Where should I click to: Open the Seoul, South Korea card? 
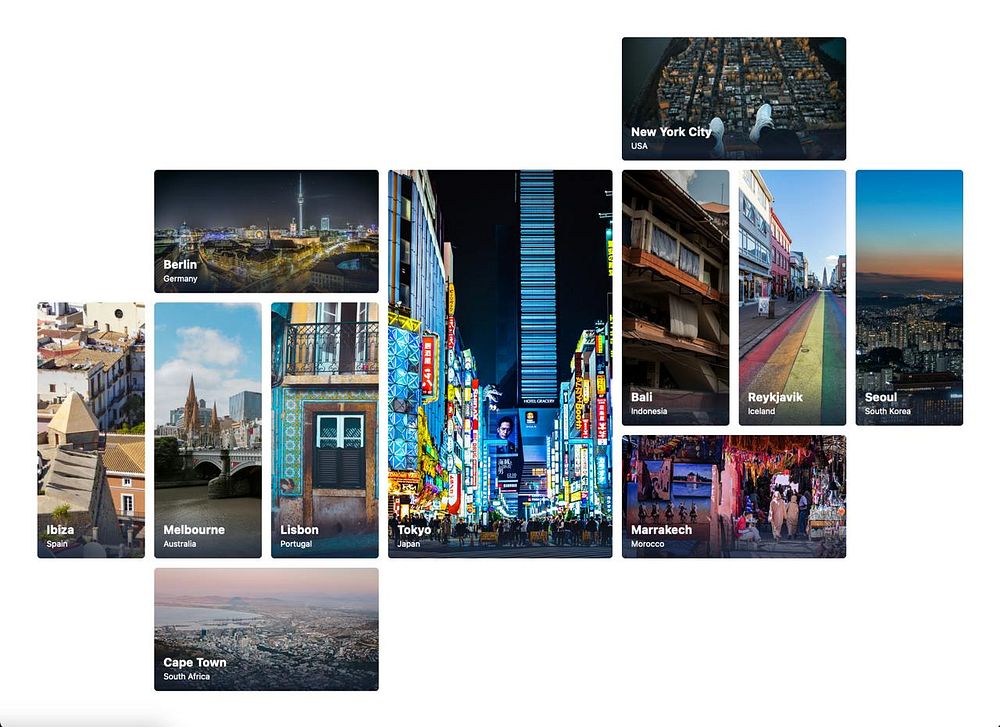coord(909,297)
